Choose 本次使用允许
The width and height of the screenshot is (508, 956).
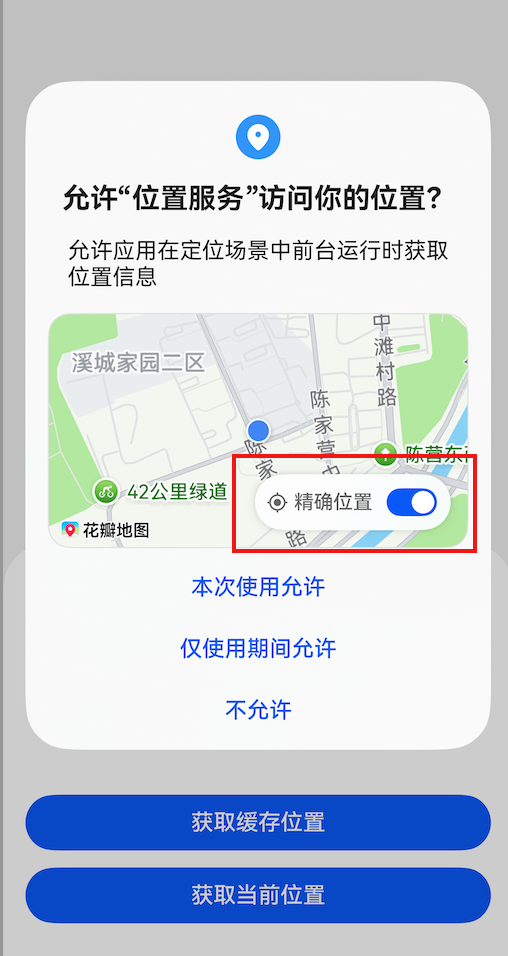pyautogui.click(x=258, y=587)
